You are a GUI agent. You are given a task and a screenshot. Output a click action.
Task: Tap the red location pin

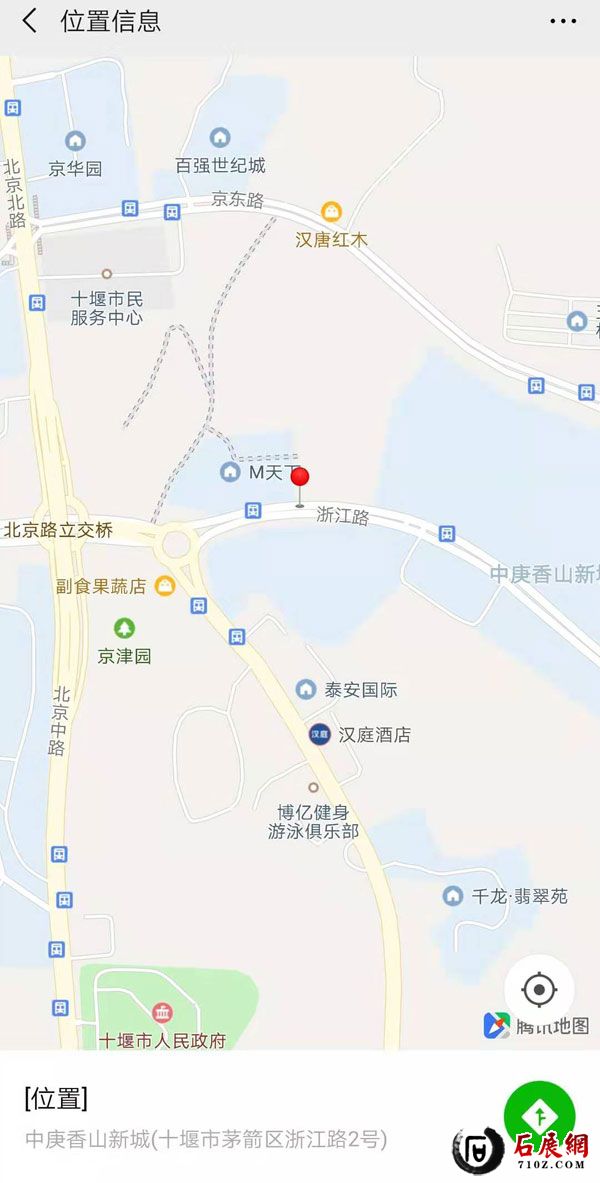tap(299, 478)
